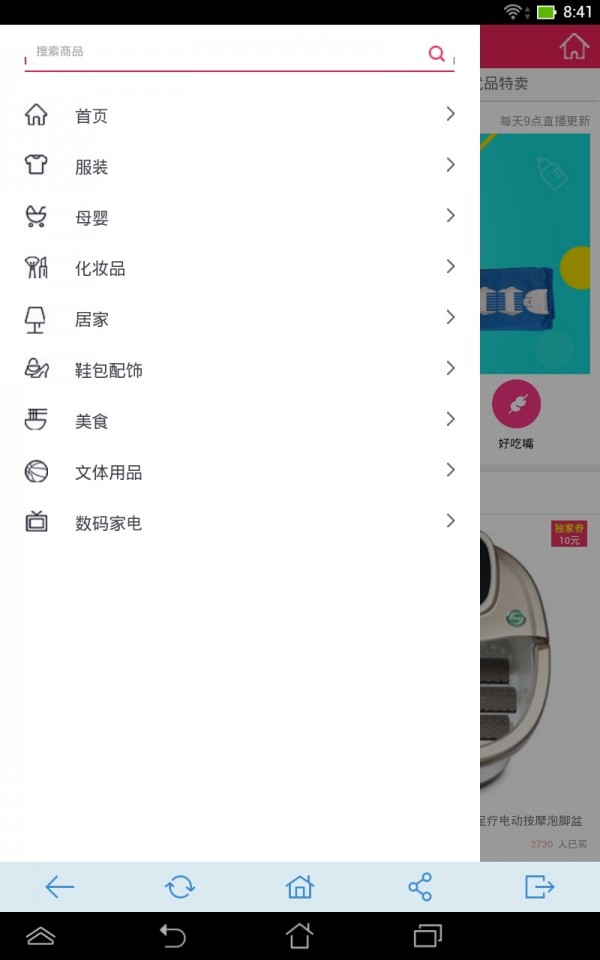The height and width of the screenshot is (960, 600).
Task: Open the 服装 category
Action: (x=240, y=167)
